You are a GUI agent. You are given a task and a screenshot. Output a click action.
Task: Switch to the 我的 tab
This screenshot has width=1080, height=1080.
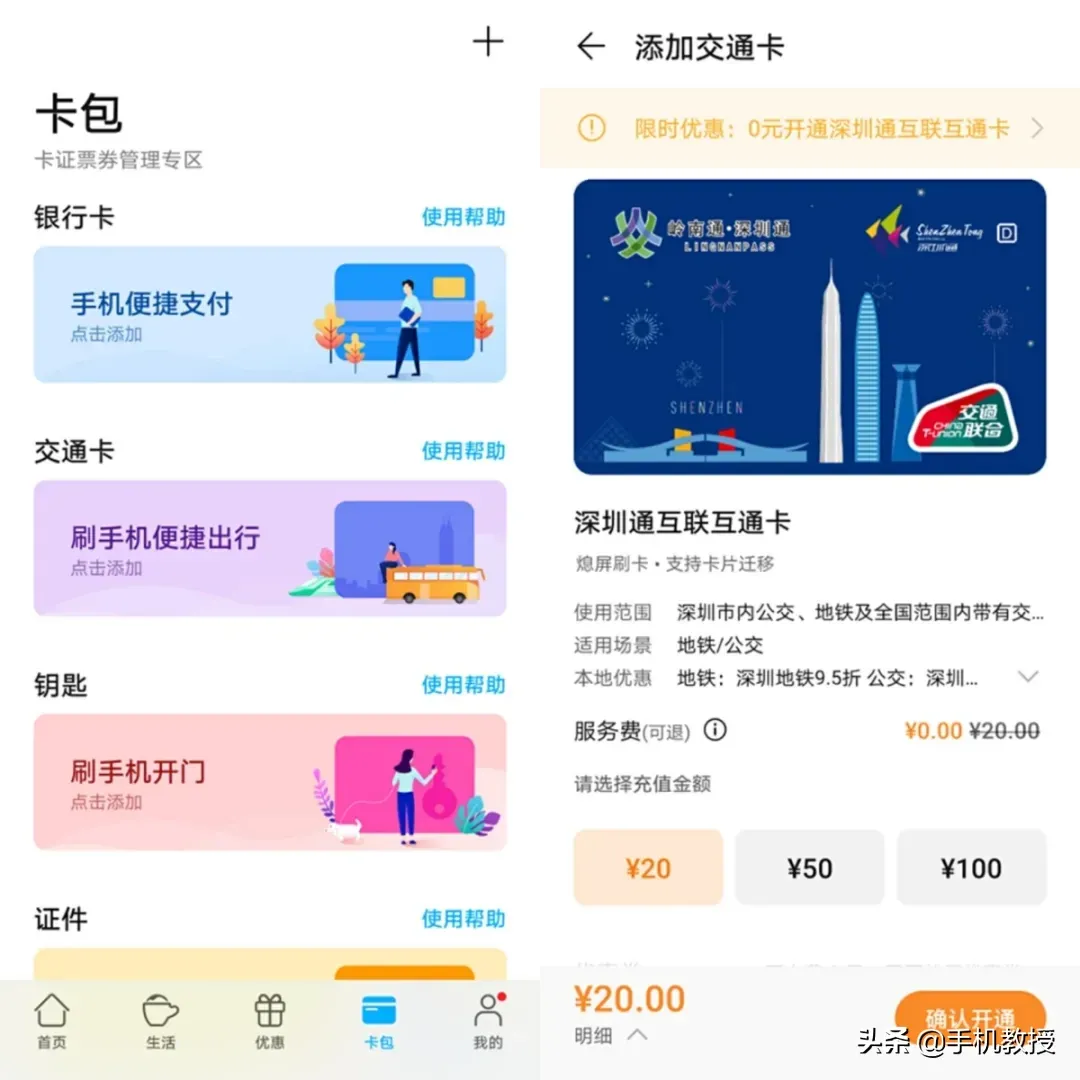[487, 1021]
